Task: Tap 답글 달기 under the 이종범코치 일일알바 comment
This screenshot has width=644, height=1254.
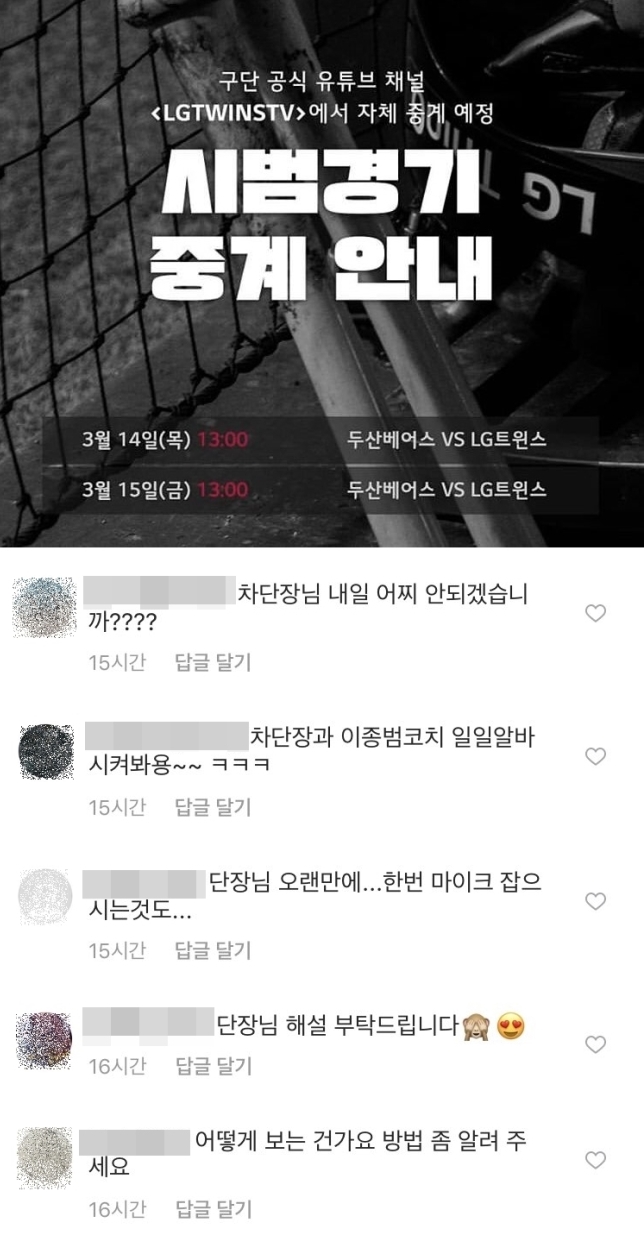Action: [x=213, y=806]
